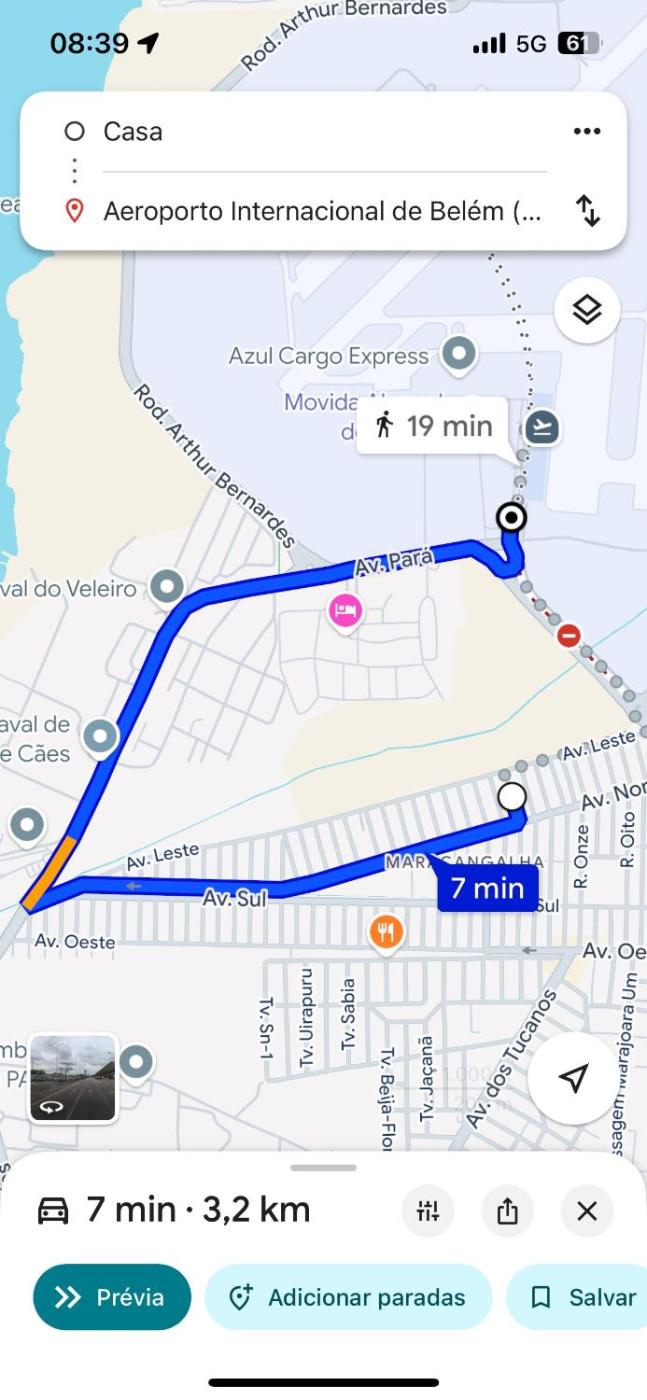Change the Aeroporto Internacional de Belém destination

coord(322,212)
